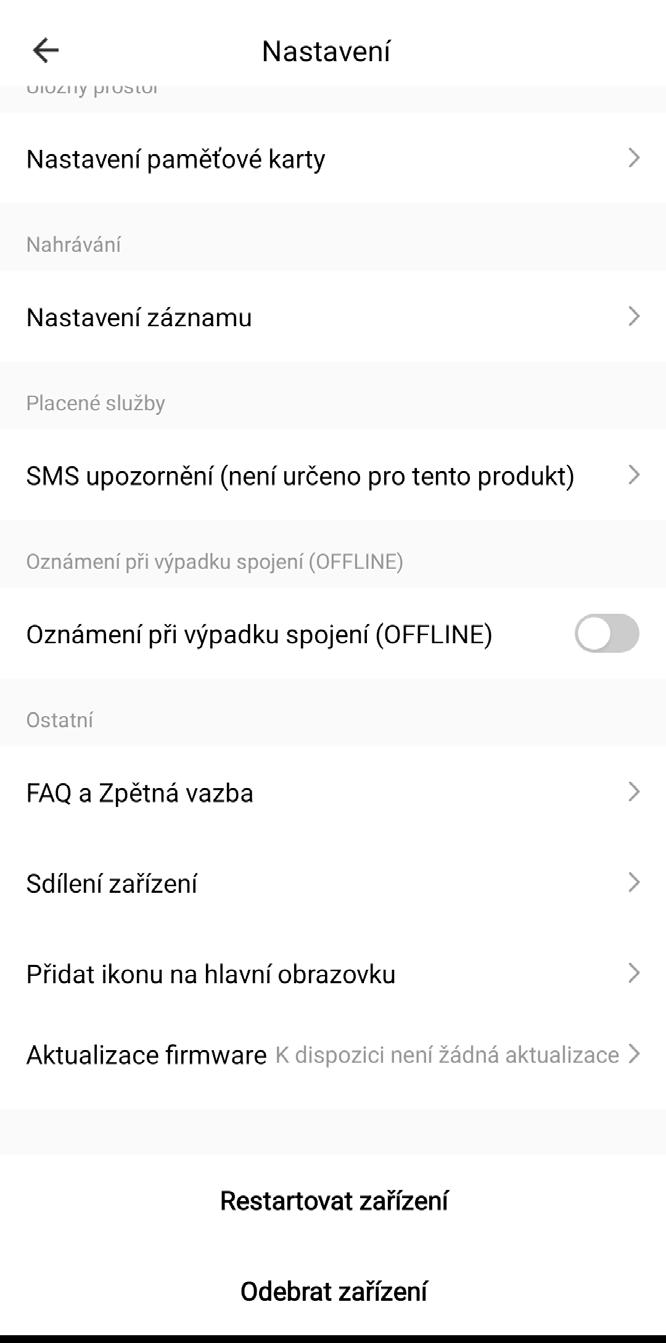The height and width of the screenshot is (1343, 666).
Task: Open Nastavení záznamu
Action: coord(333,317)
